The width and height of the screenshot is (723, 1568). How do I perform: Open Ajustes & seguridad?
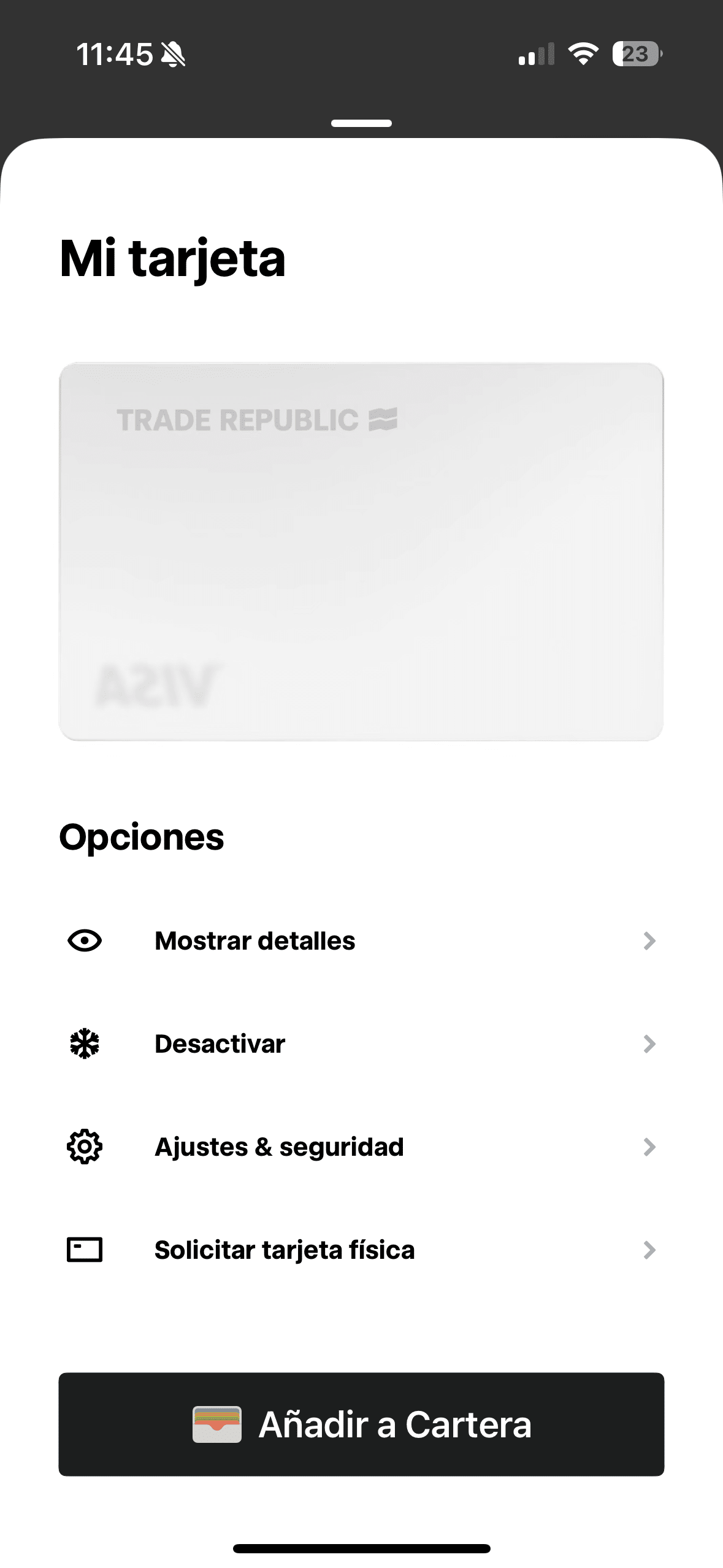click(361, 1147)
